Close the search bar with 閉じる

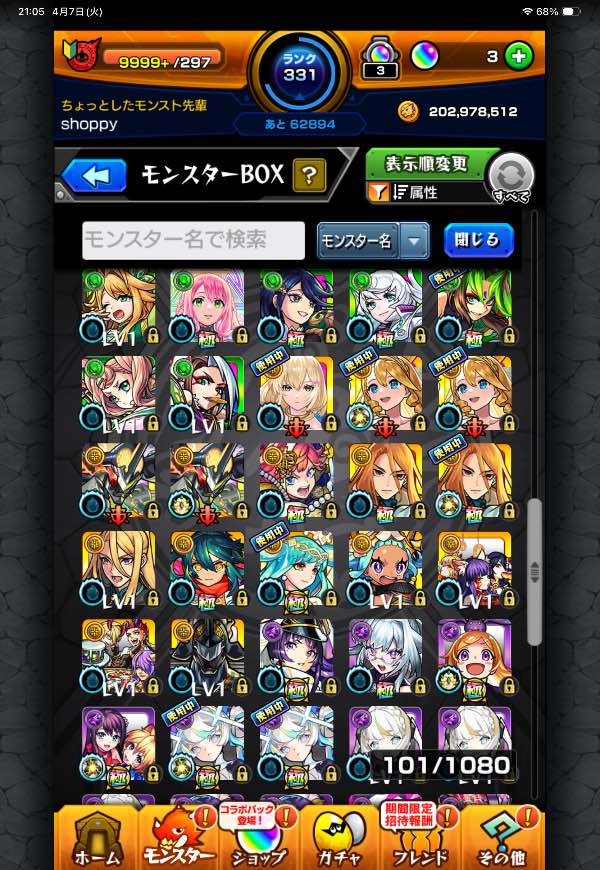[x=478, y=241]
